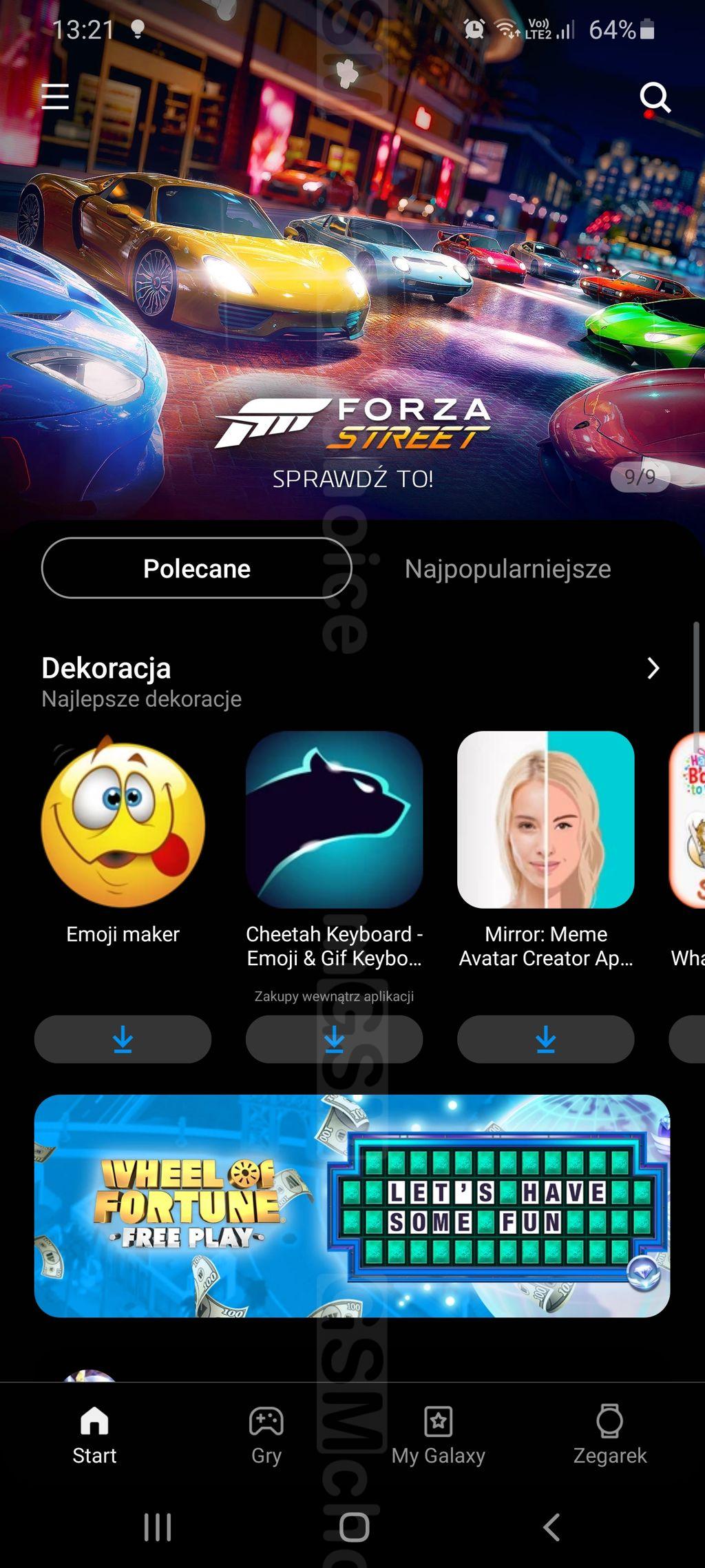Open the search magnifier icon
The width and height of the screenshot is (705, 1568).
tap(655, 98)
